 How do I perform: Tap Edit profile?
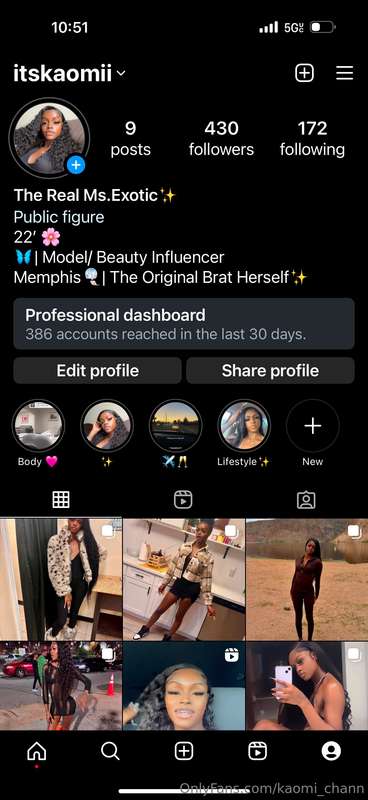97,370
